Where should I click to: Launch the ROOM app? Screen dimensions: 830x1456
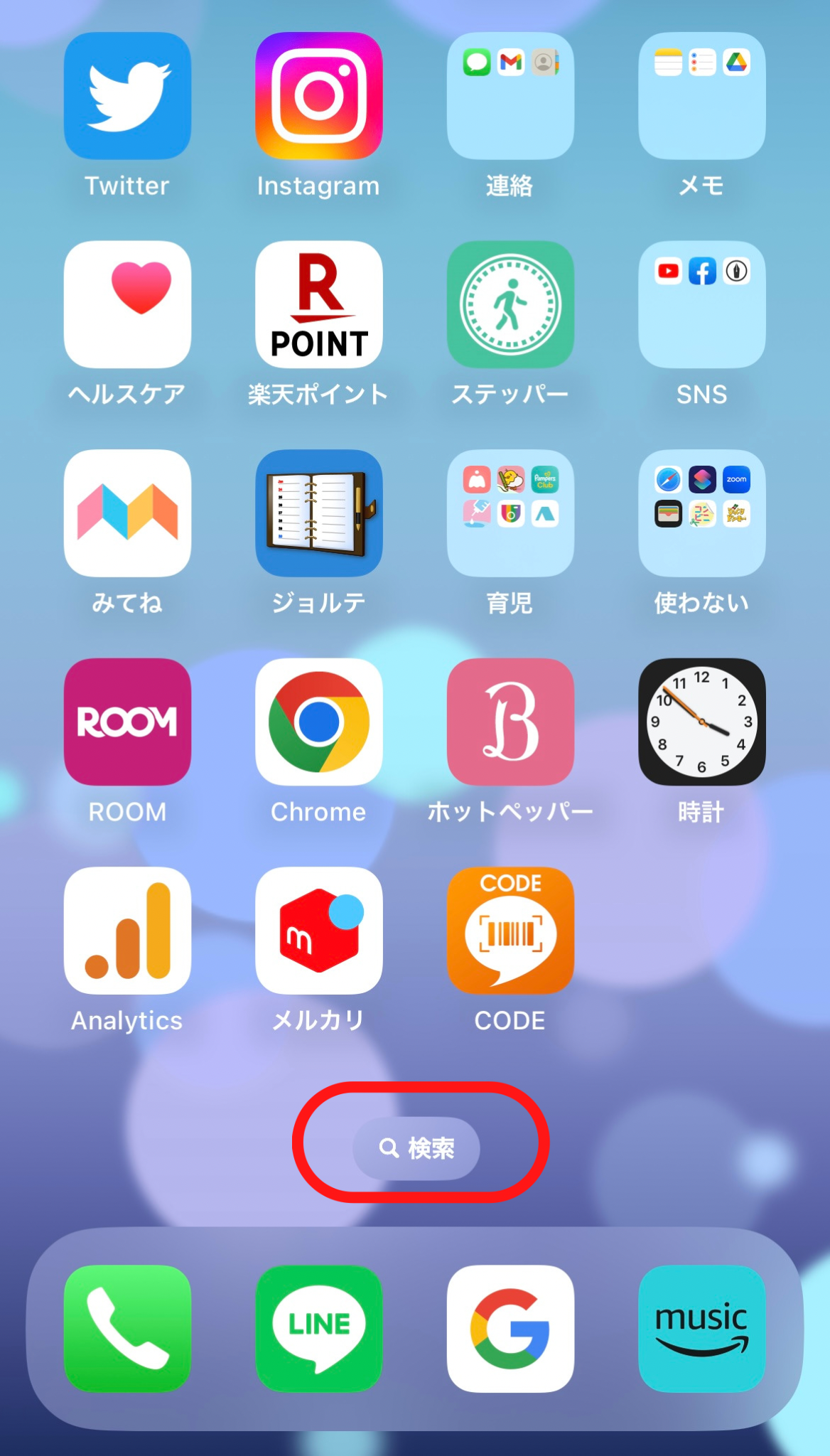(127, 722)
